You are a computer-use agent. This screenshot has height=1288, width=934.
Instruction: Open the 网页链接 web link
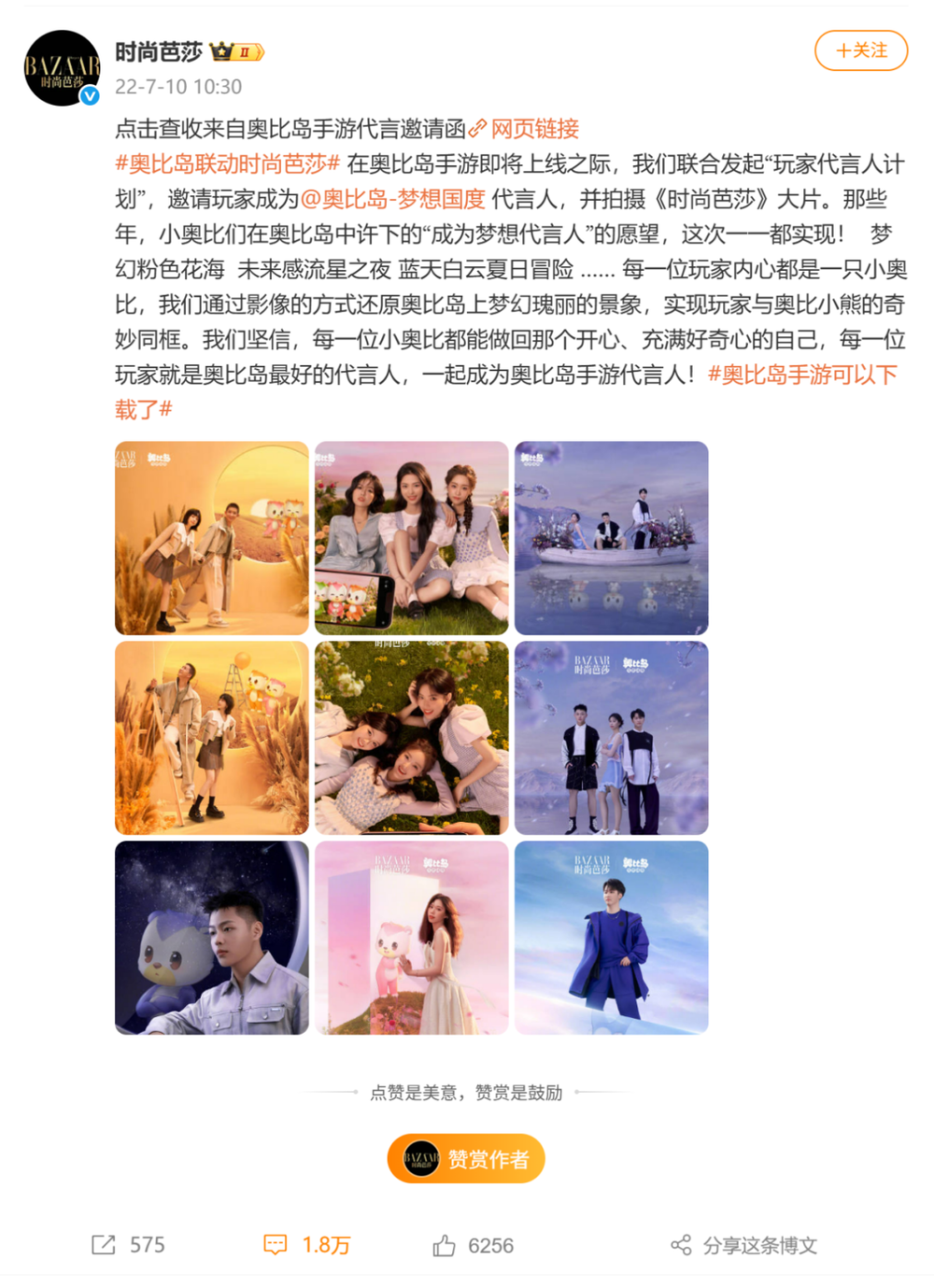tap(534, 129)
